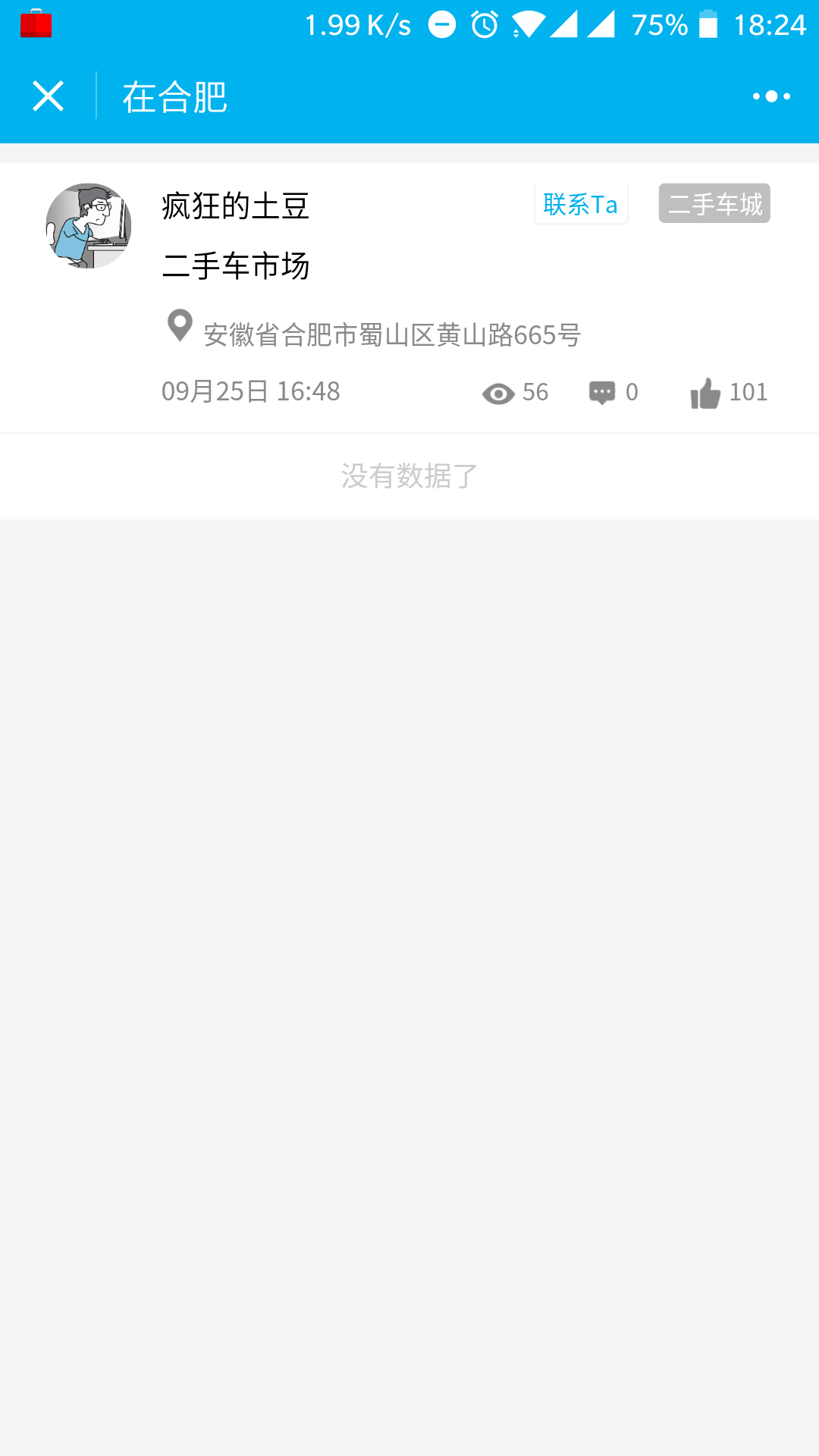Open 疯狂的土豆's profile avatar
819x1456 pixels.
point(89,226)
